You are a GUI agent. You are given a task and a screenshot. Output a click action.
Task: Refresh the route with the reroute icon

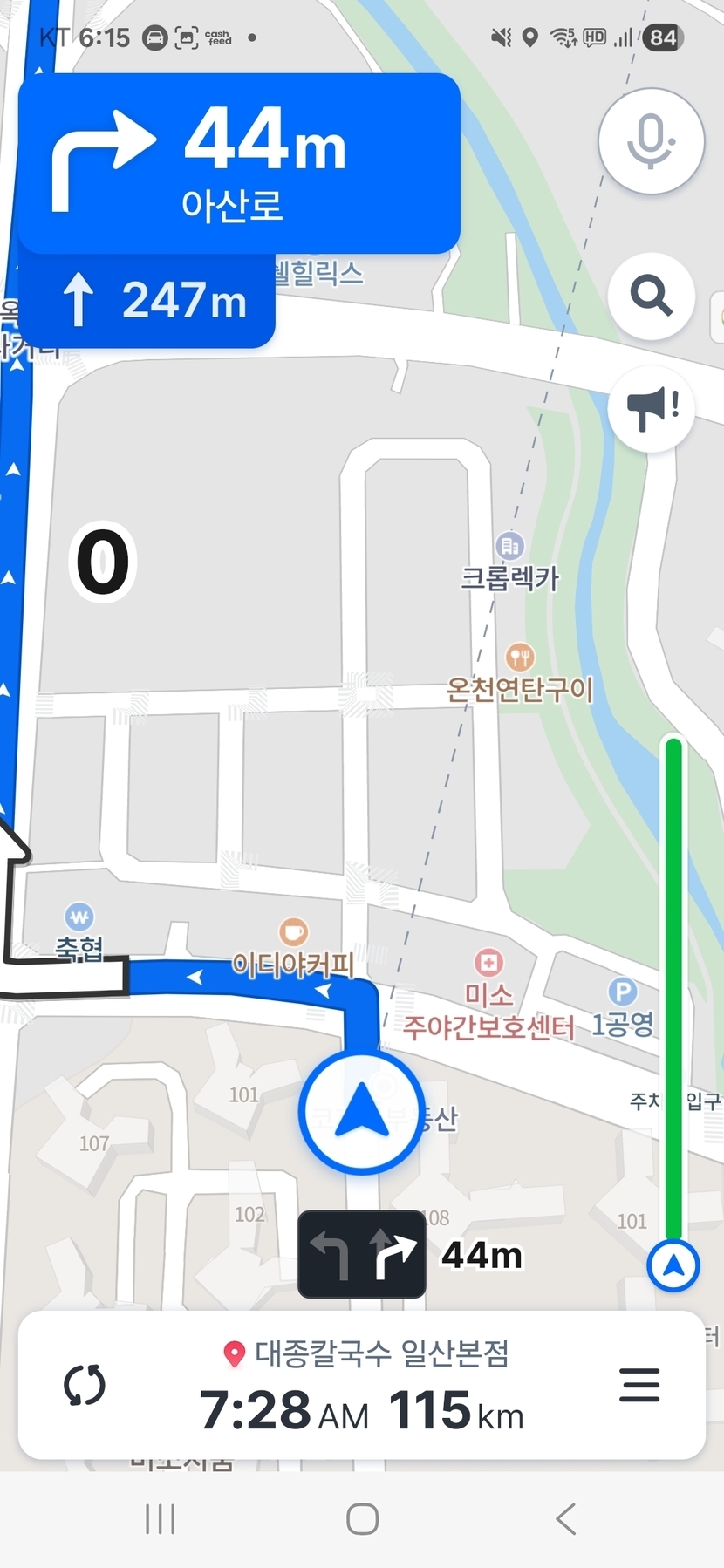point(85,1385)
